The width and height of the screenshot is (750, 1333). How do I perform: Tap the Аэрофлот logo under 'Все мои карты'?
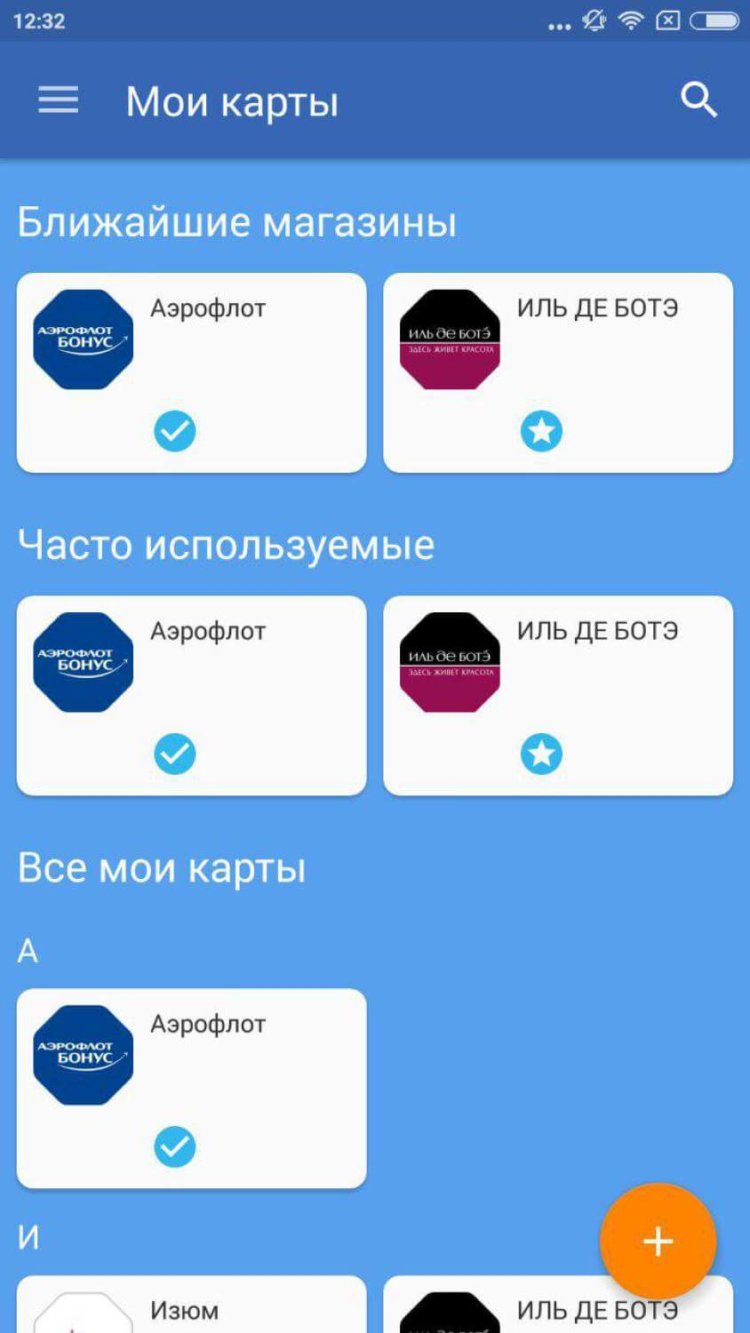[x=82, y=1052]
